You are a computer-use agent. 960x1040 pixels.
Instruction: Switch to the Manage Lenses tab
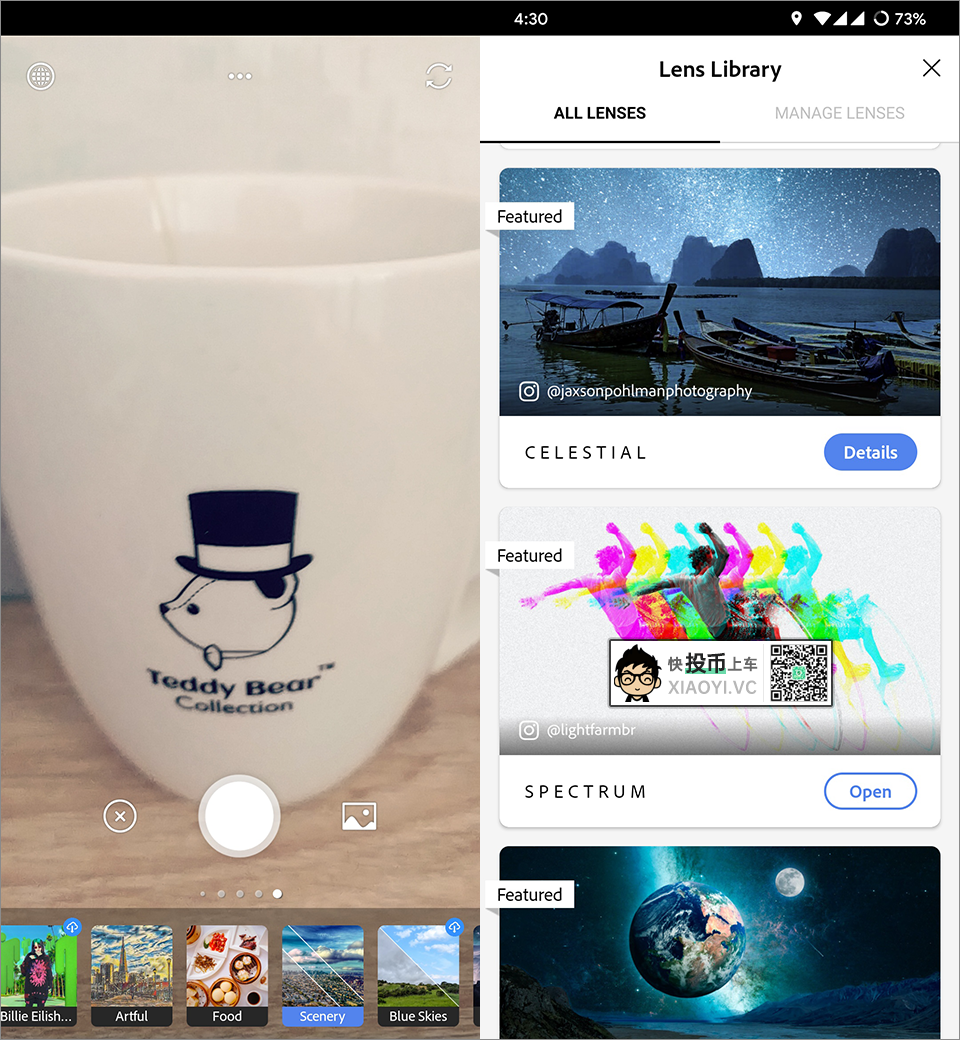(839, 113)
